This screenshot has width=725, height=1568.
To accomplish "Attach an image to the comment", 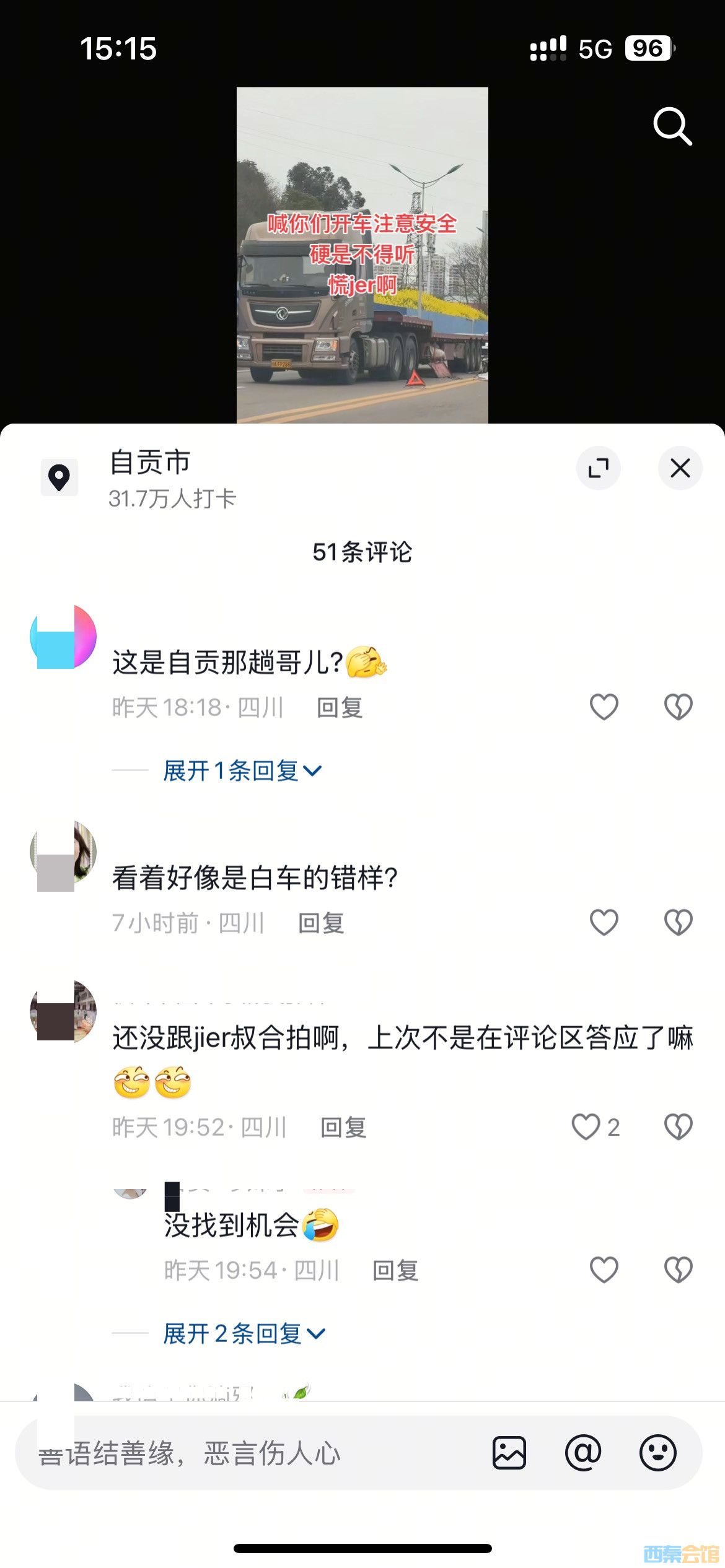I will tap(509, 1453).
